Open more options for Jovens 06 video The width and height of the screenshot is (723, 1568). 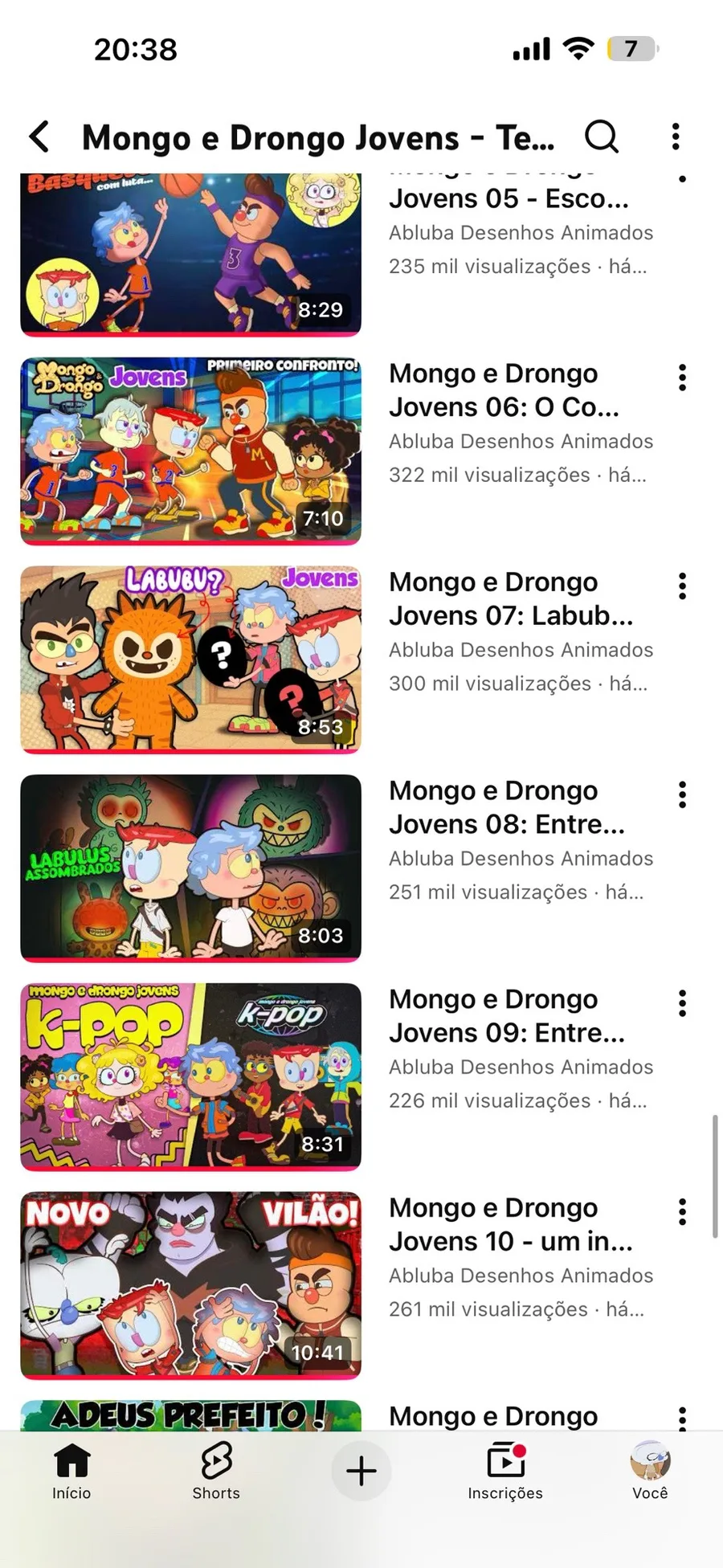pyautogui.click(x=682, y=377)
